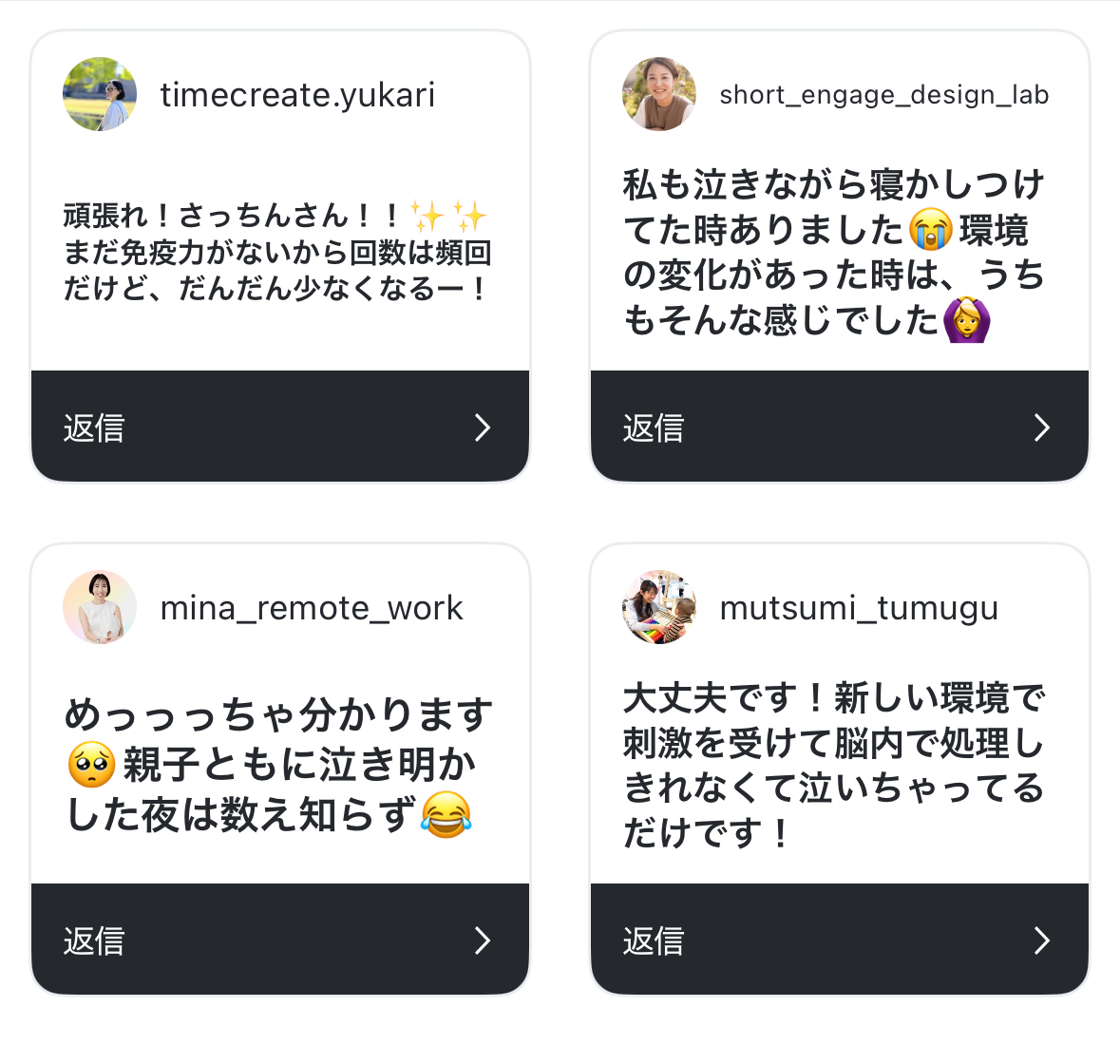View short_engage_design_lab's avatar

(659, 94)
